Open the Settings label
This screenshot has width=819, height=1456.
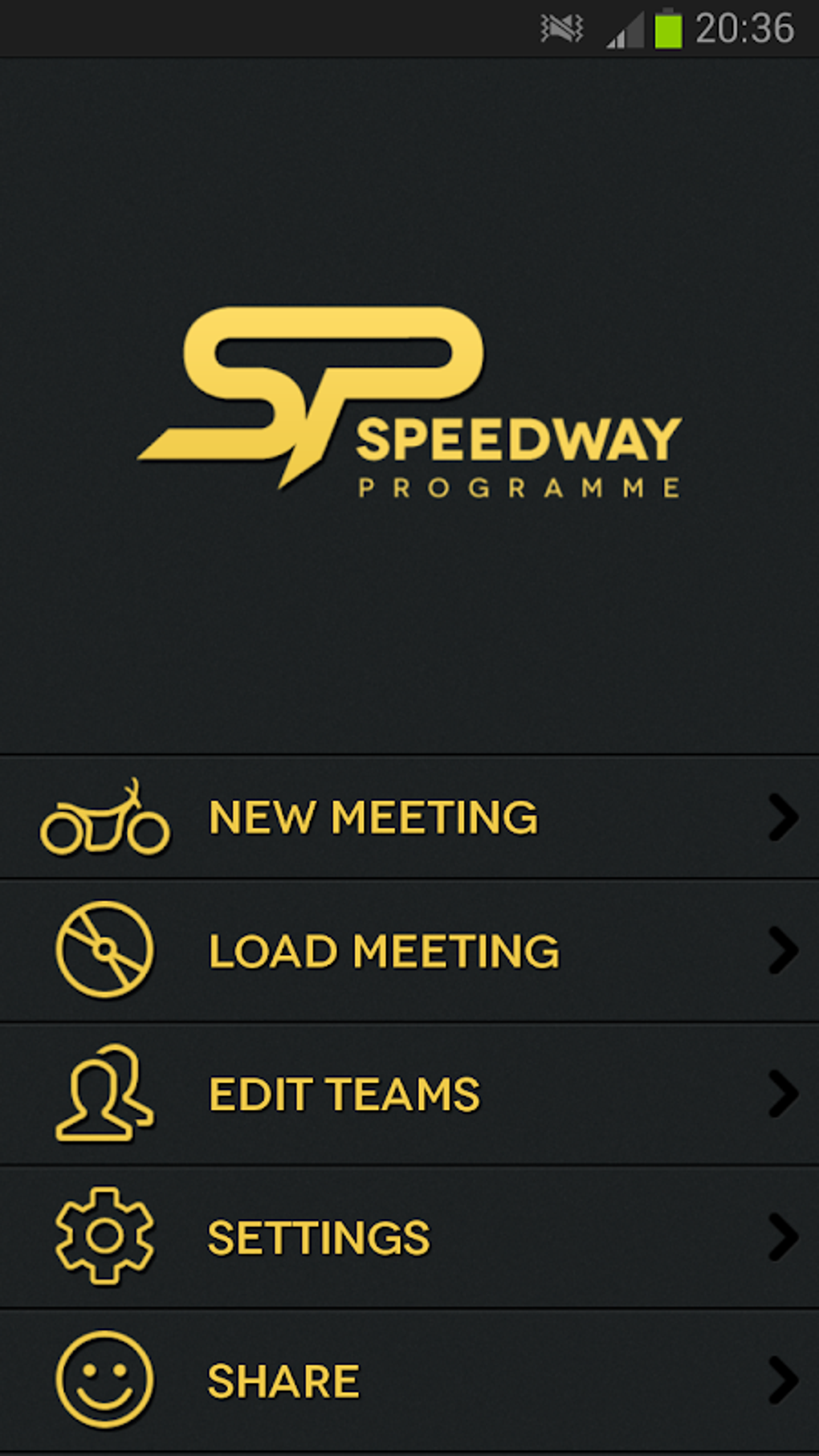(320, 1237)
